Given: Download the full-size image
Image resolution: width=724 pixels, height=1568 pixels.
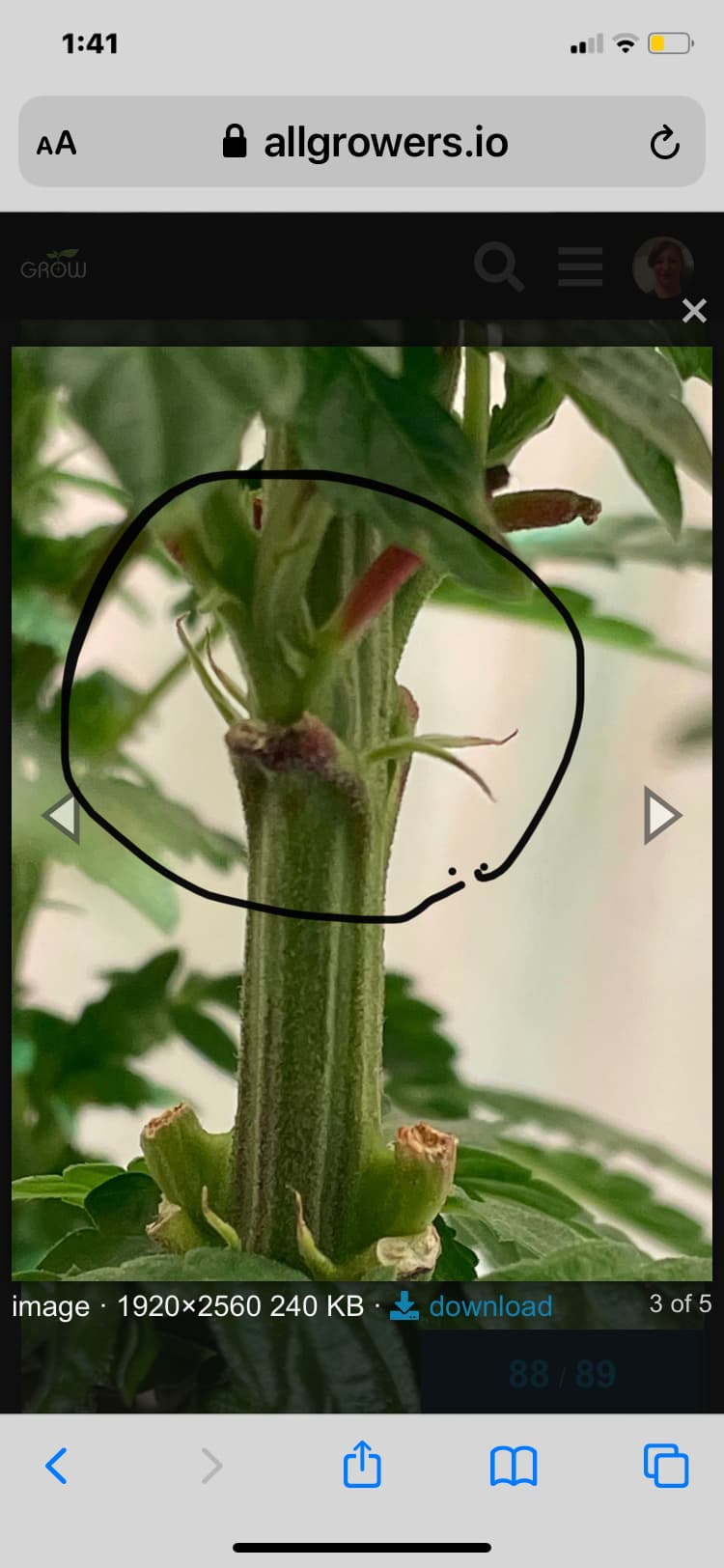Looking at the screenshot, I should pyautogui.click(x=471, y=1306).
